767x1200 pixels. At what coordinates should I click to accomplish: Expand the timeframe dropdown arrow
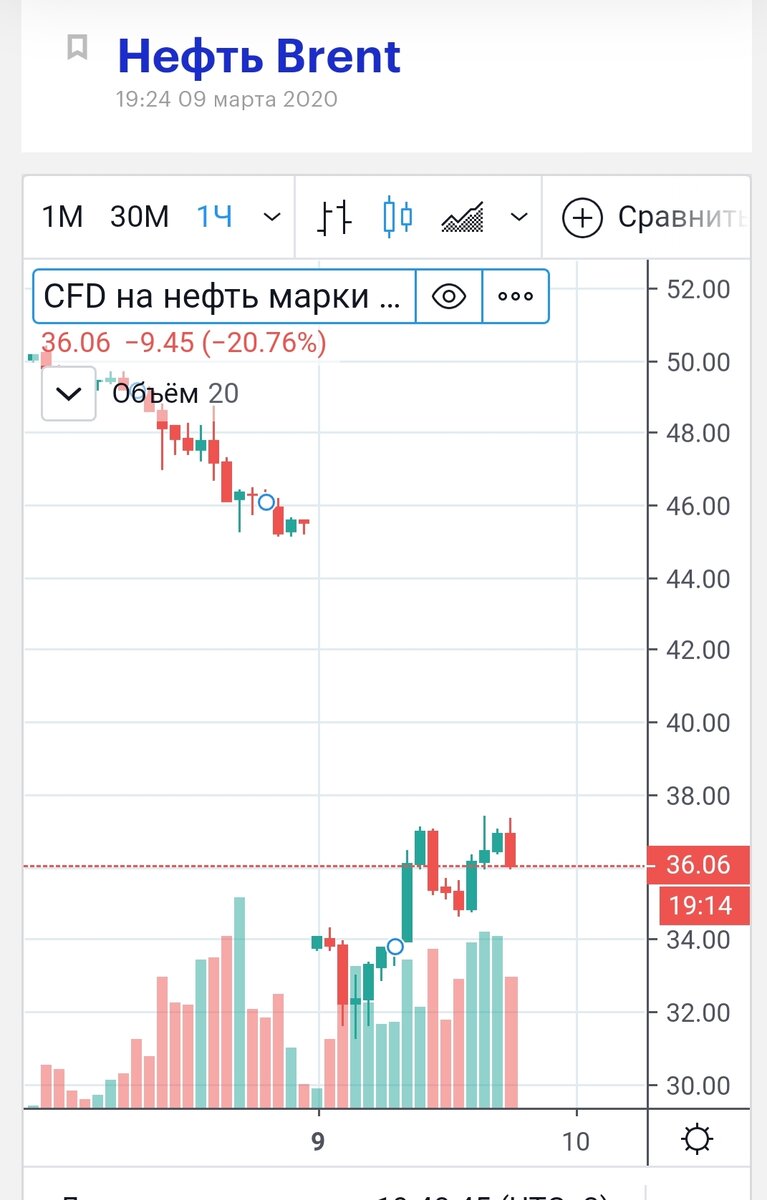click(x=271, y=217)
